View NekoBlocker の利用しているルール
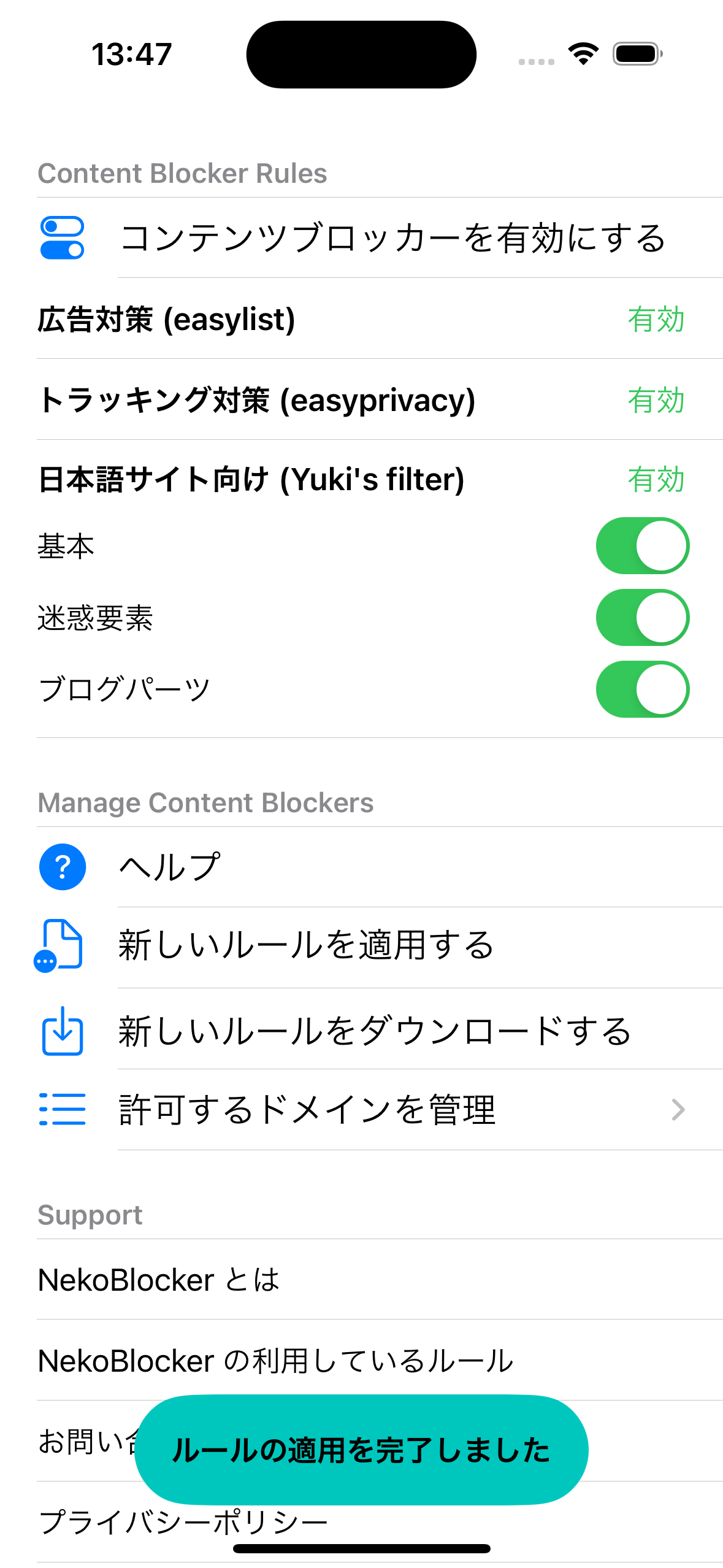This screenshot has height=1568, width=723. 380,1360
